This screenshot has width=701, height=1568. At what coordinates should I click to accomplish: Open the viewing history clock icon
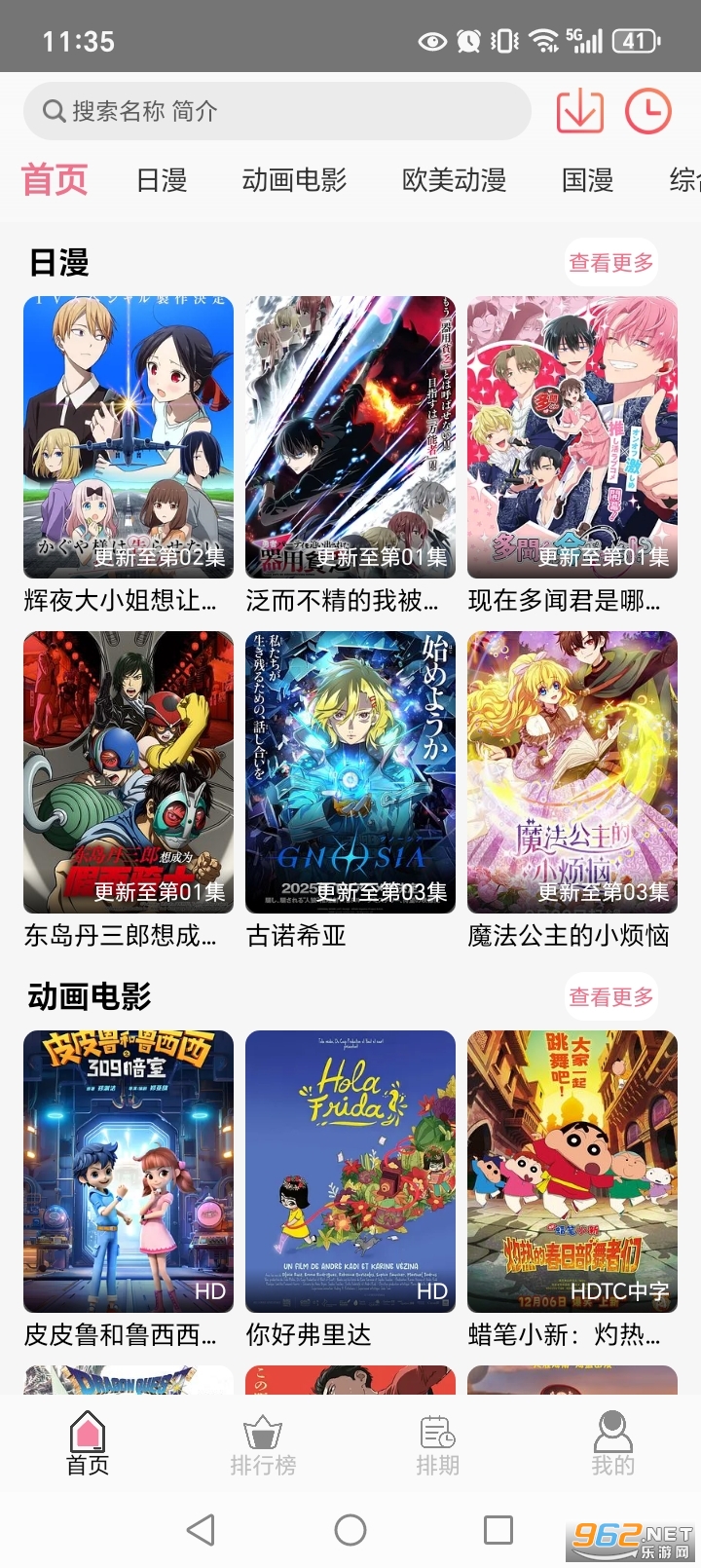[646, 111]
